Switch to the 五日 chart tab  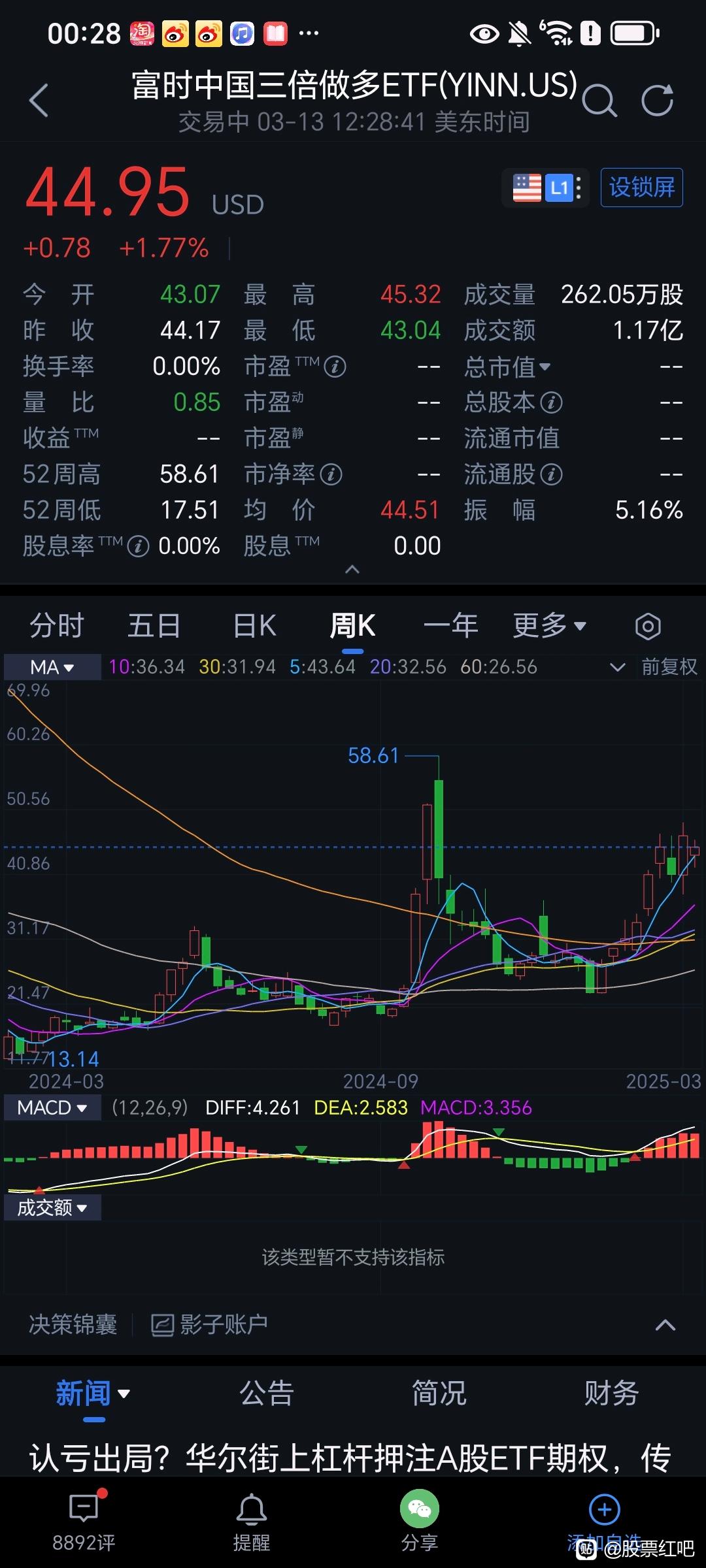click(154, 626)
